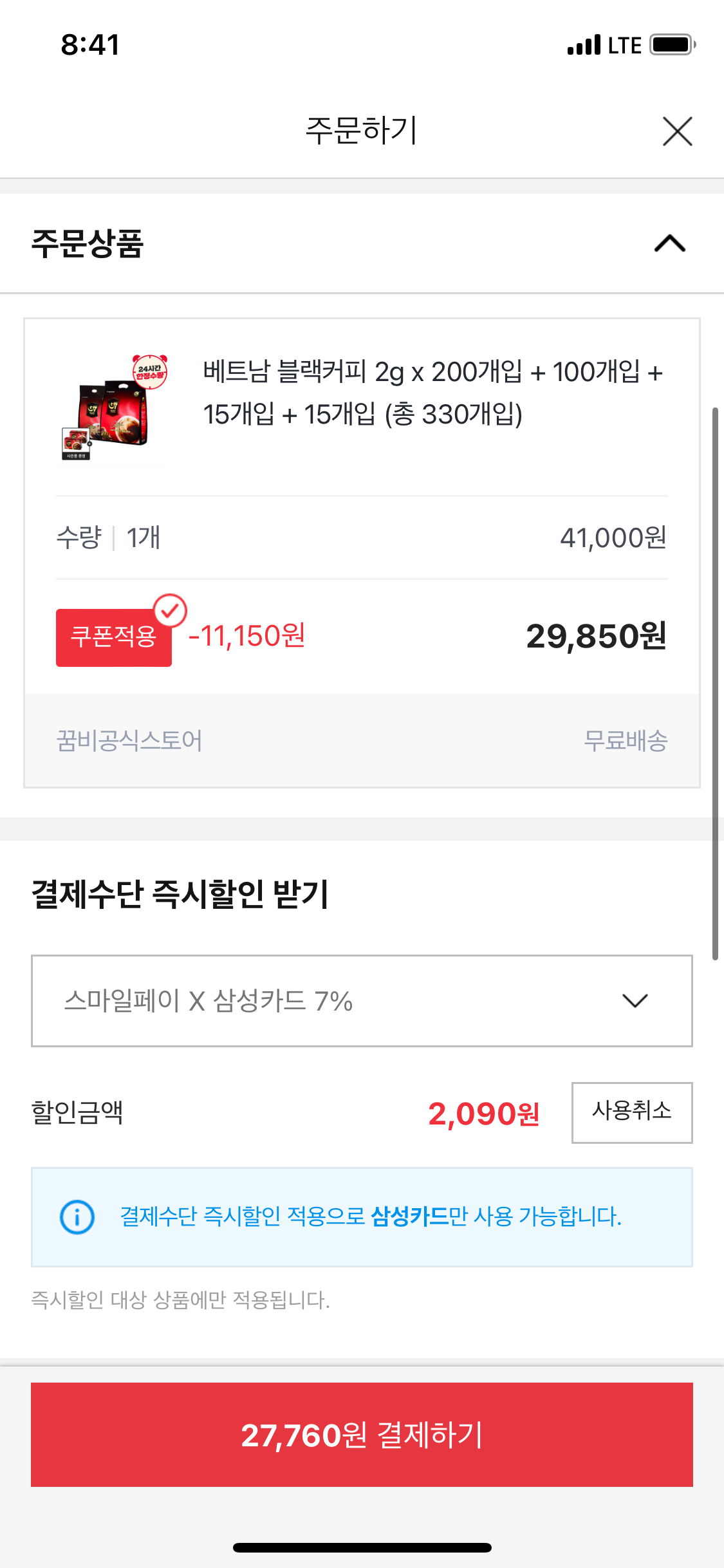Image resolution: width=724 pixels, height=1568 pixels.
Task: Cancel the discount with 사용취소
Action: pos(631,1112)
